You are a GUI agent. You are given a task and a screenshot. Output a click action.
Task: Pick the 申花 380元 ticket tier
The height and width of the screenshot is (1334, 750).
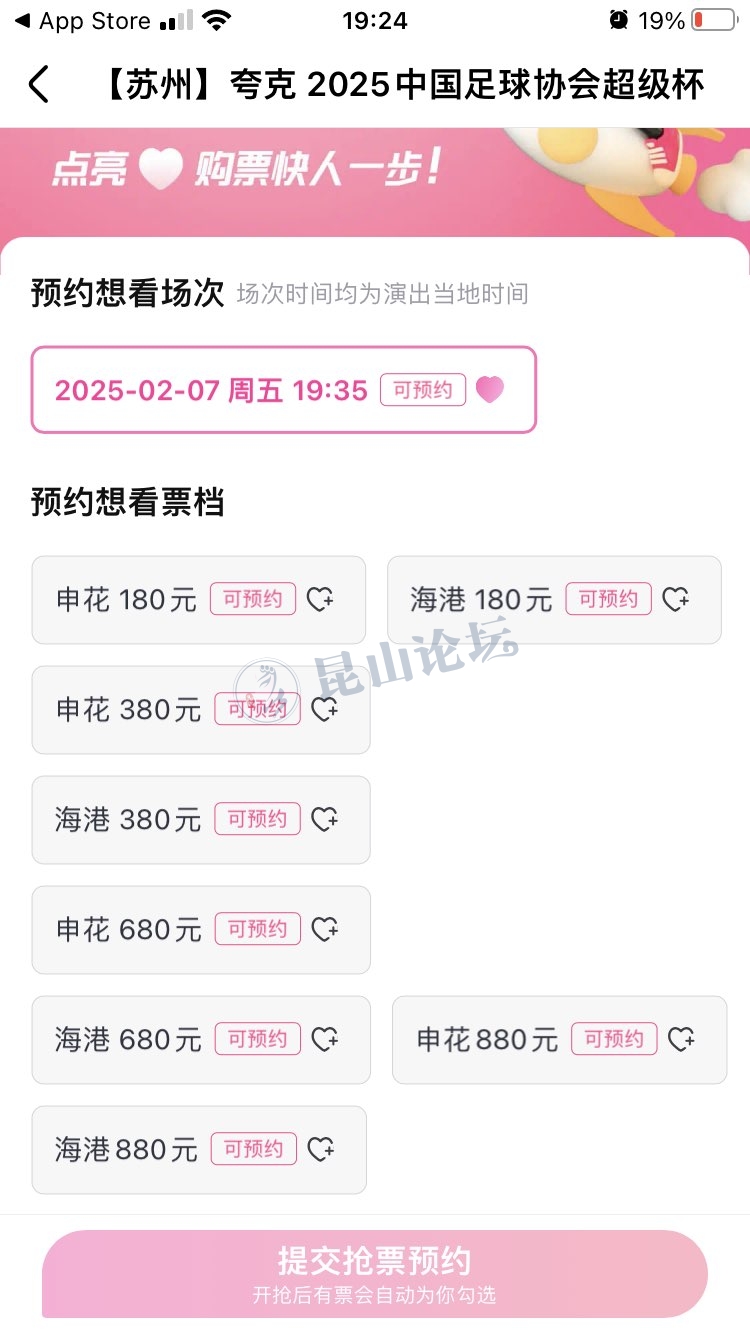200,710
